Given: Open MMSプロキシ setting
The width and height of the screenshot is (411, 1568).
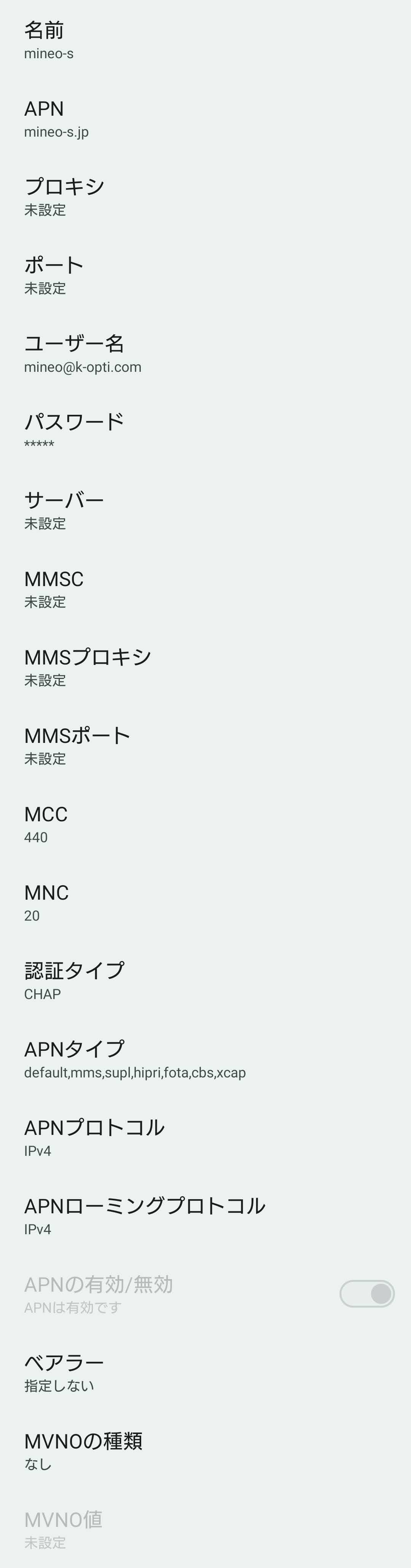Looking at the screenshot, I should click(205, 667).
